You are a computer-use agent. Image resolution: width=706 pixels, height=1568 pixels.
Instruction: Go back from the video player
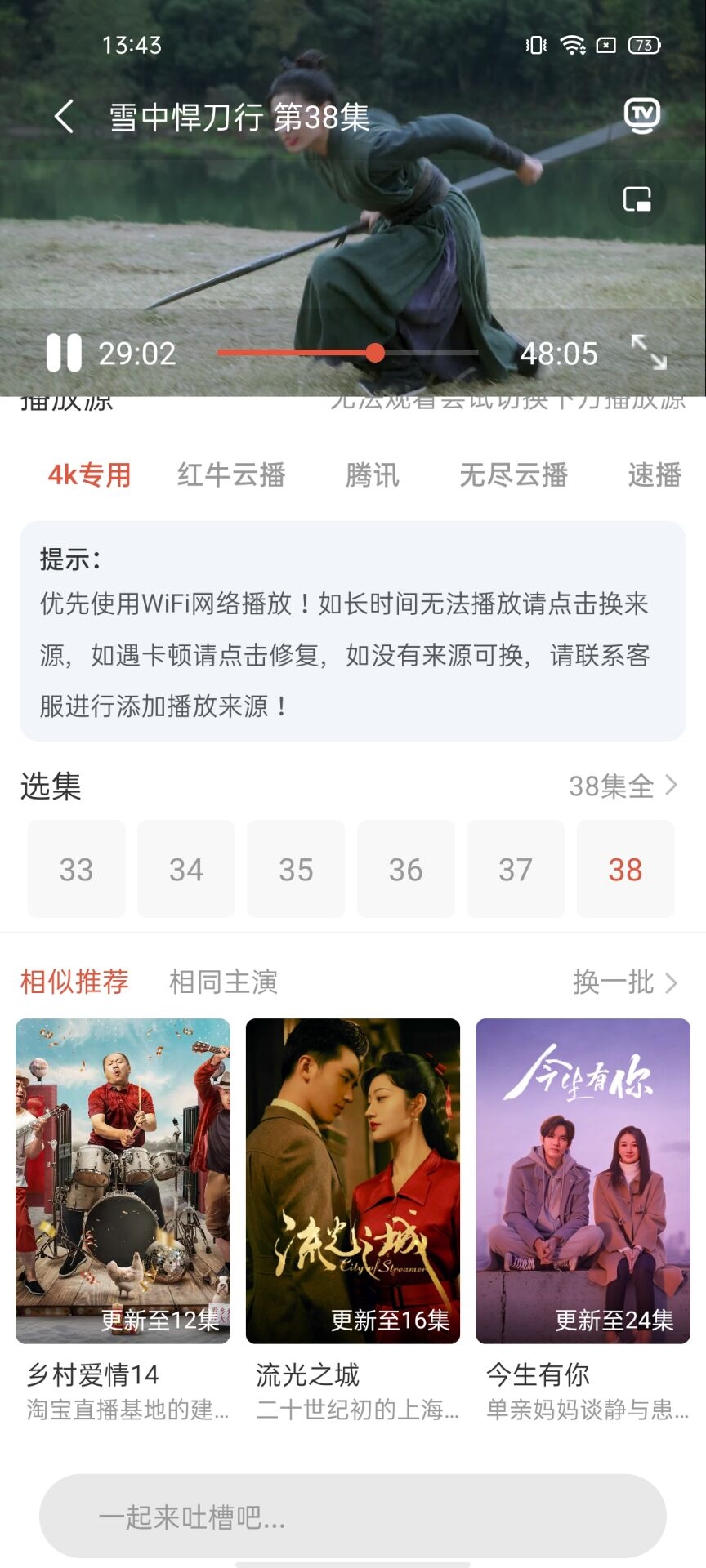tap(64, 117)
